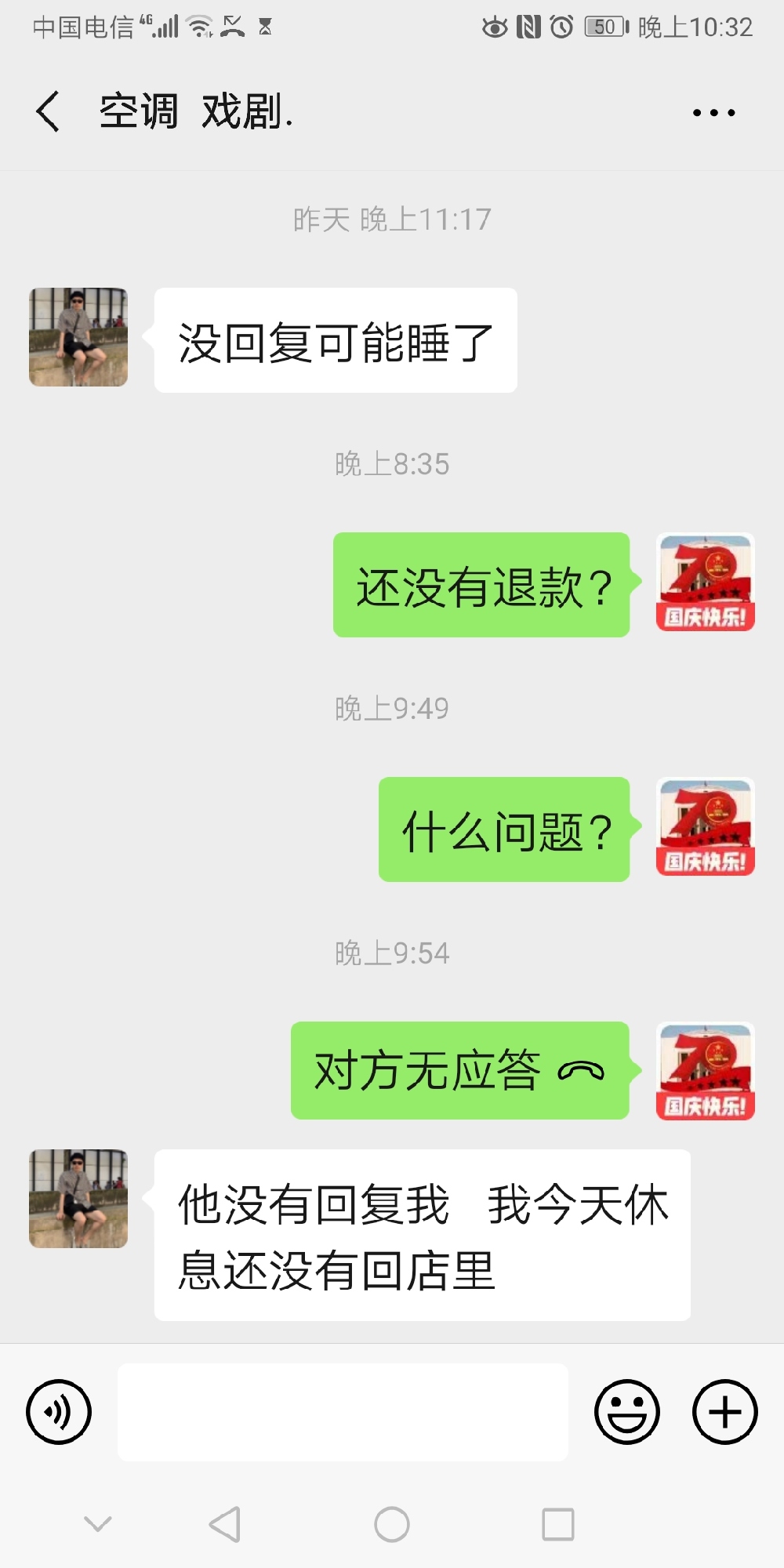Open the three-dot chat info menu
The image size is (784, 1568).
[x=713, y=112]
